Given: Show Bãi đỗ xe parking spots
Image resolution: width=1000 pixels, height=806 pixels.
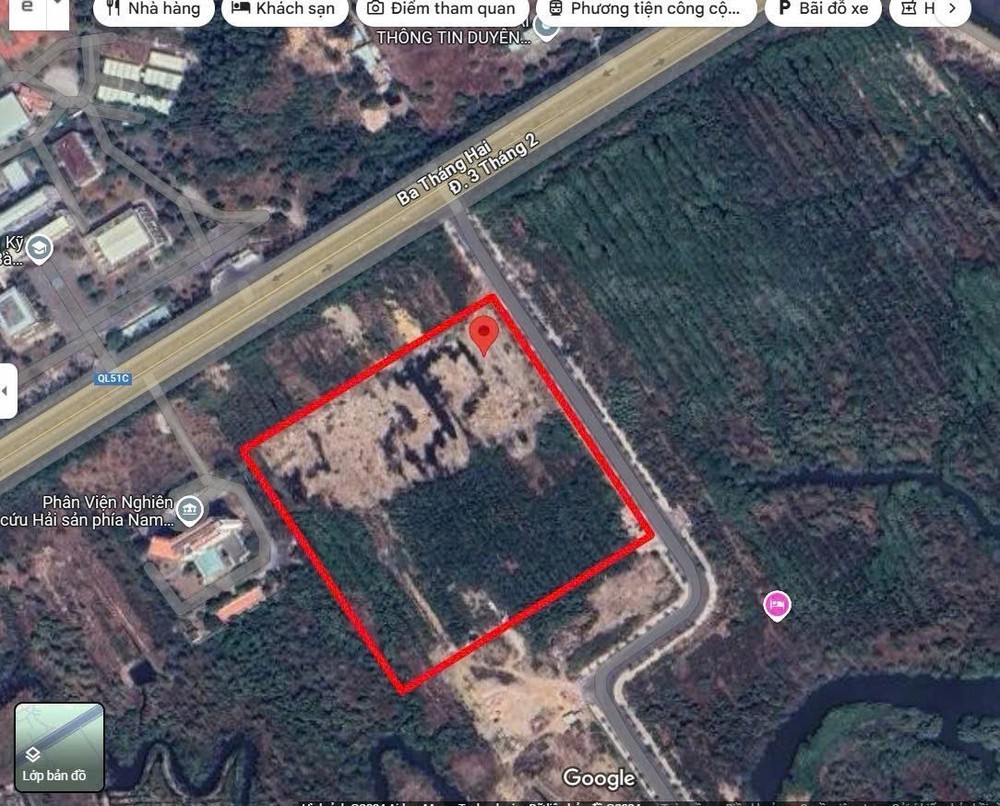Looking at the screenshot, I should click(824, 10).
